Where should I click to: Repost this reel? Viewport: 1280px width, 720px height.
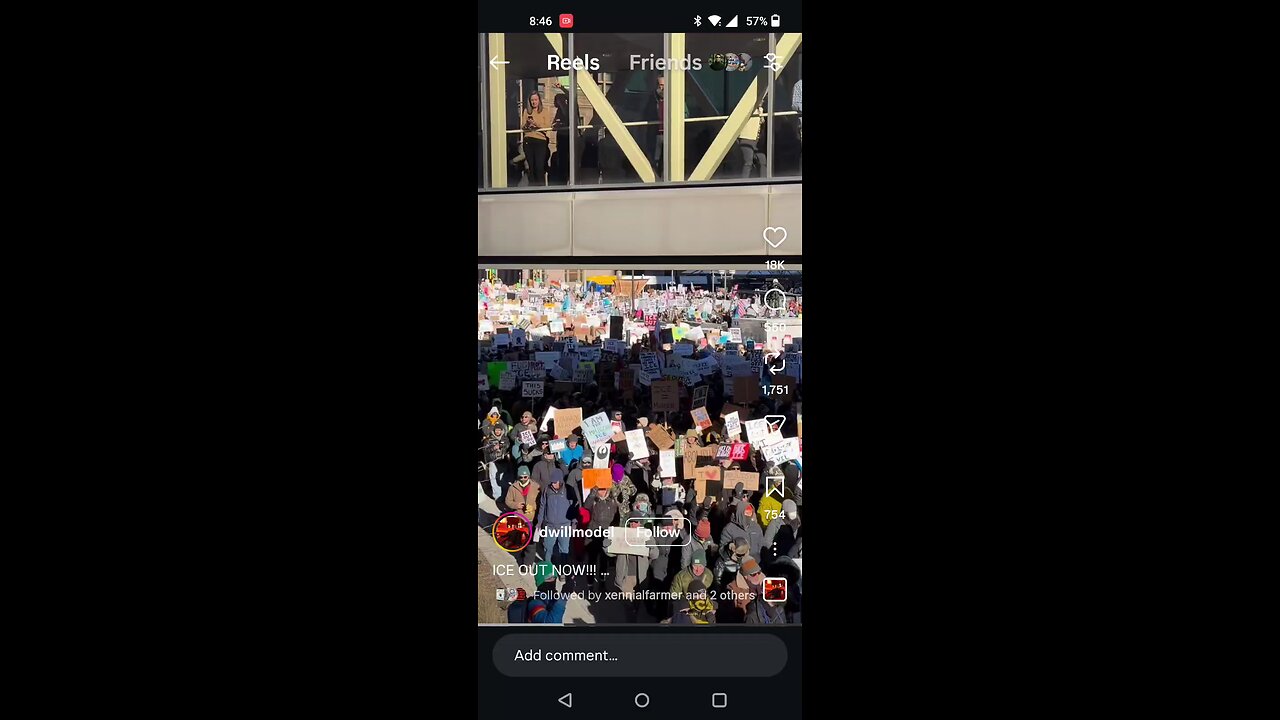pyautogui.click(x=775, y=363)
